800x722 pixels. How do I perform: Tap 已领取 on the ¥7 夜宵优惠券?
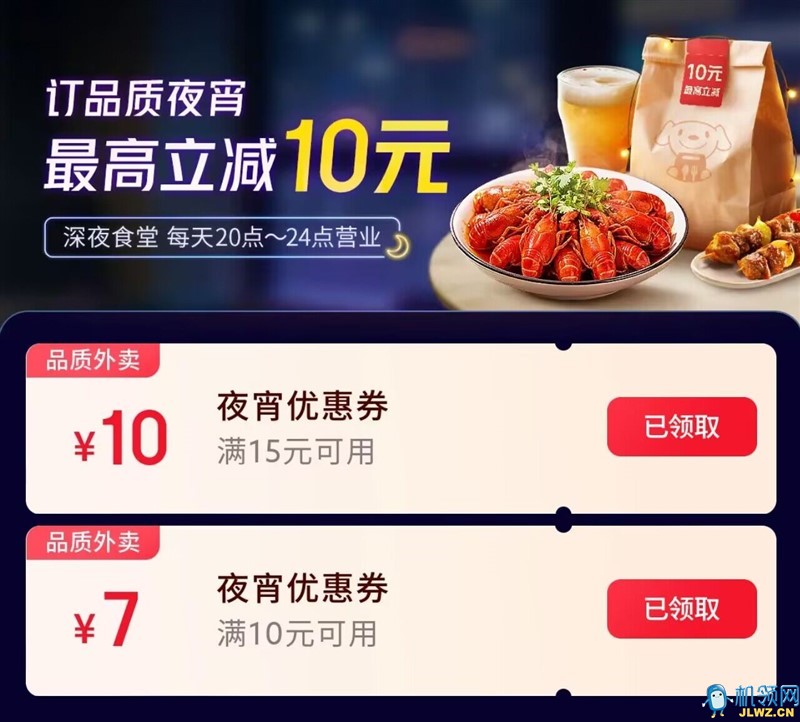(681, 608)
